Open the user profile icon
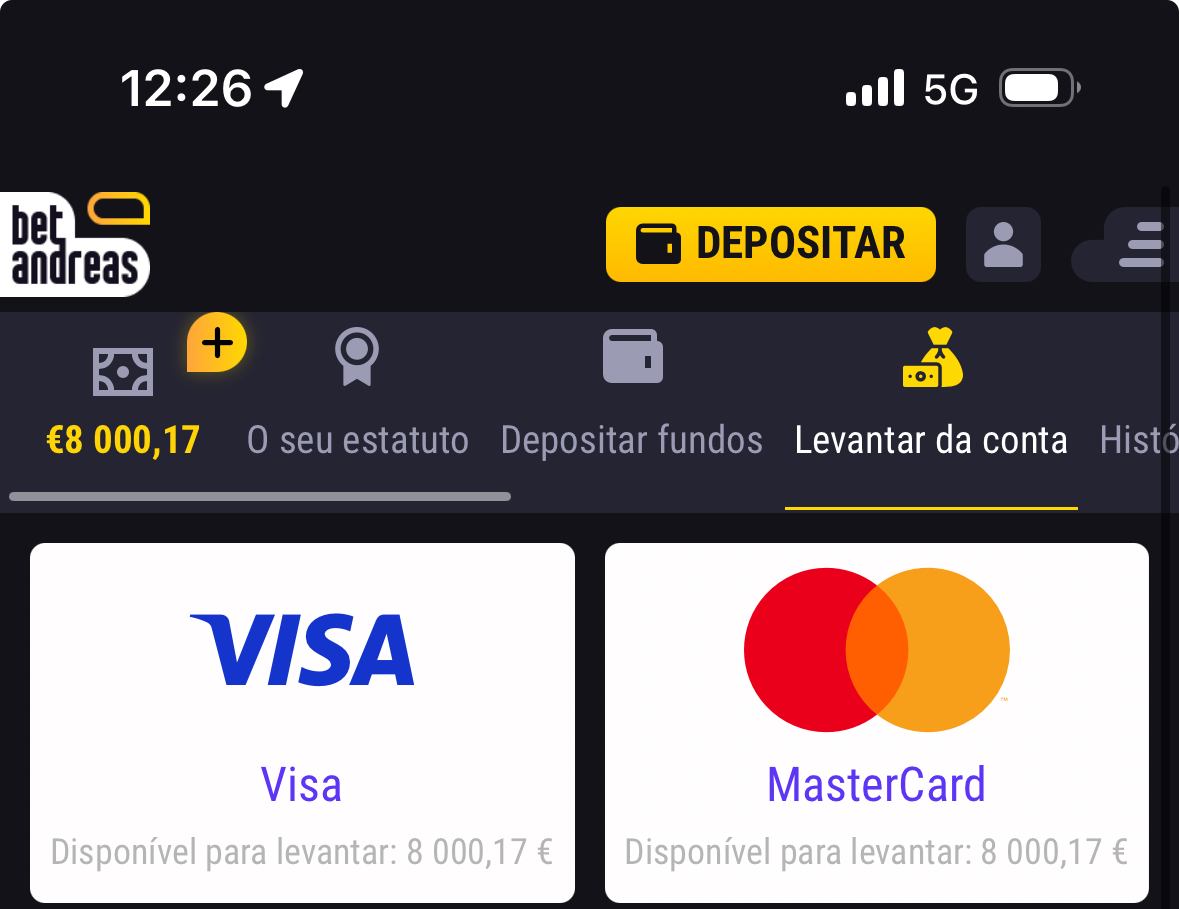This screenshot has width=1179, height=909. pos(1003,244)
